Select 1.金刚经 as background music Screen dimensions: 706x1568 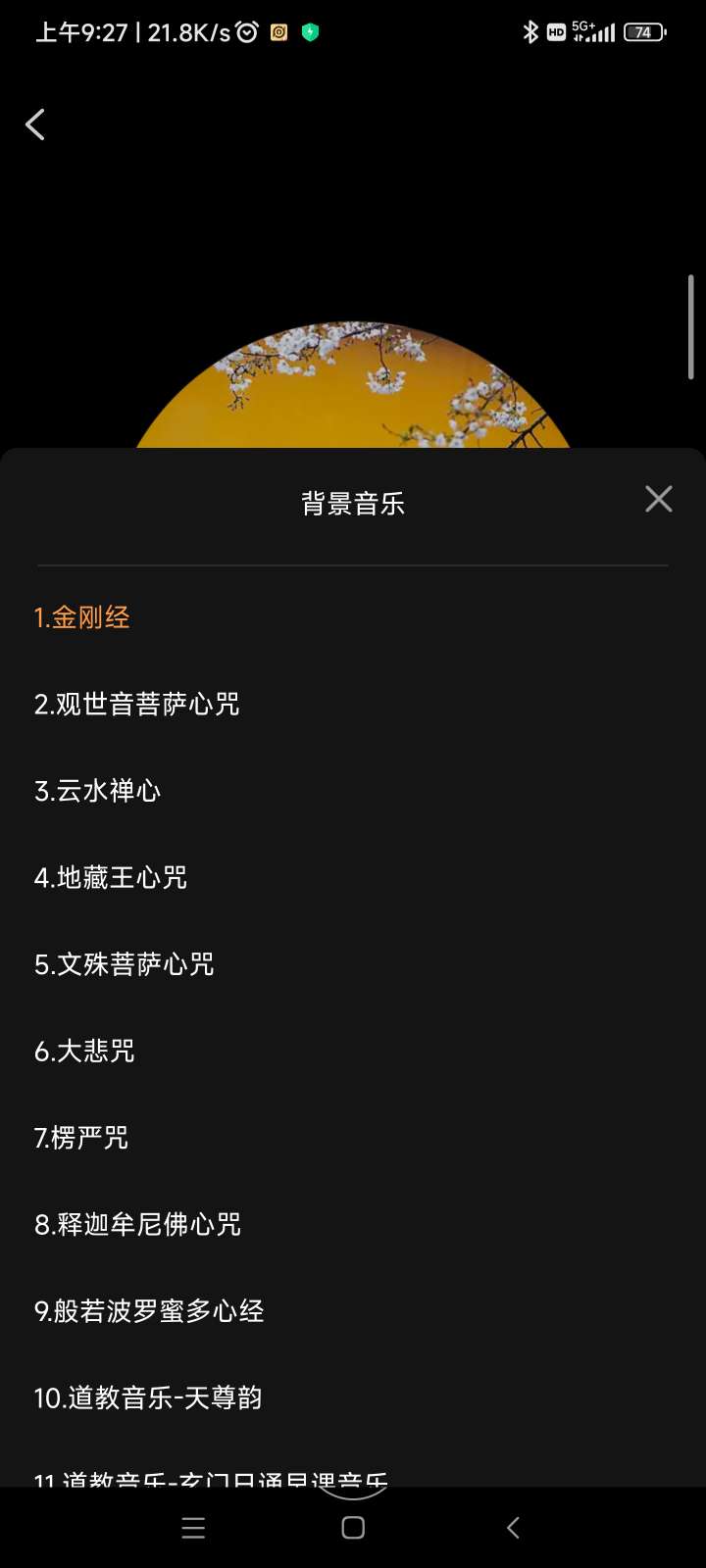[82, 617]
